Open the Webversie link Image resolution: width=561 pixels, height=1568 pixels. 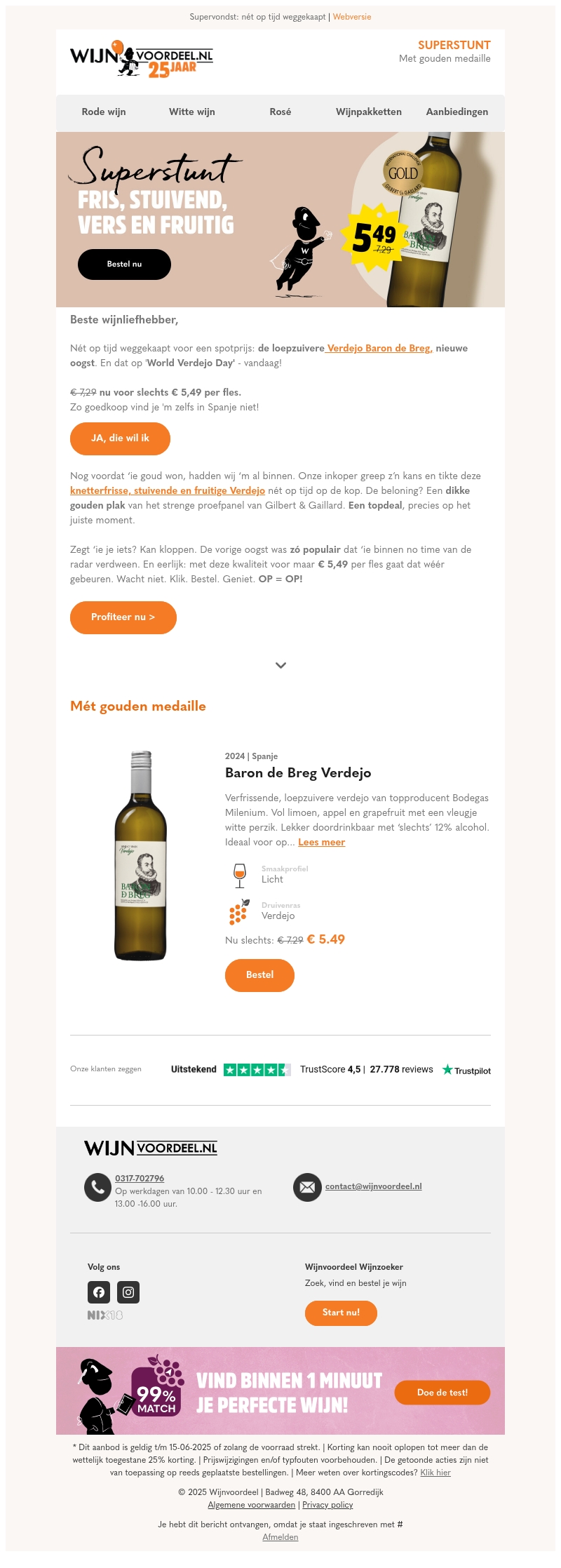coord(352,17)
